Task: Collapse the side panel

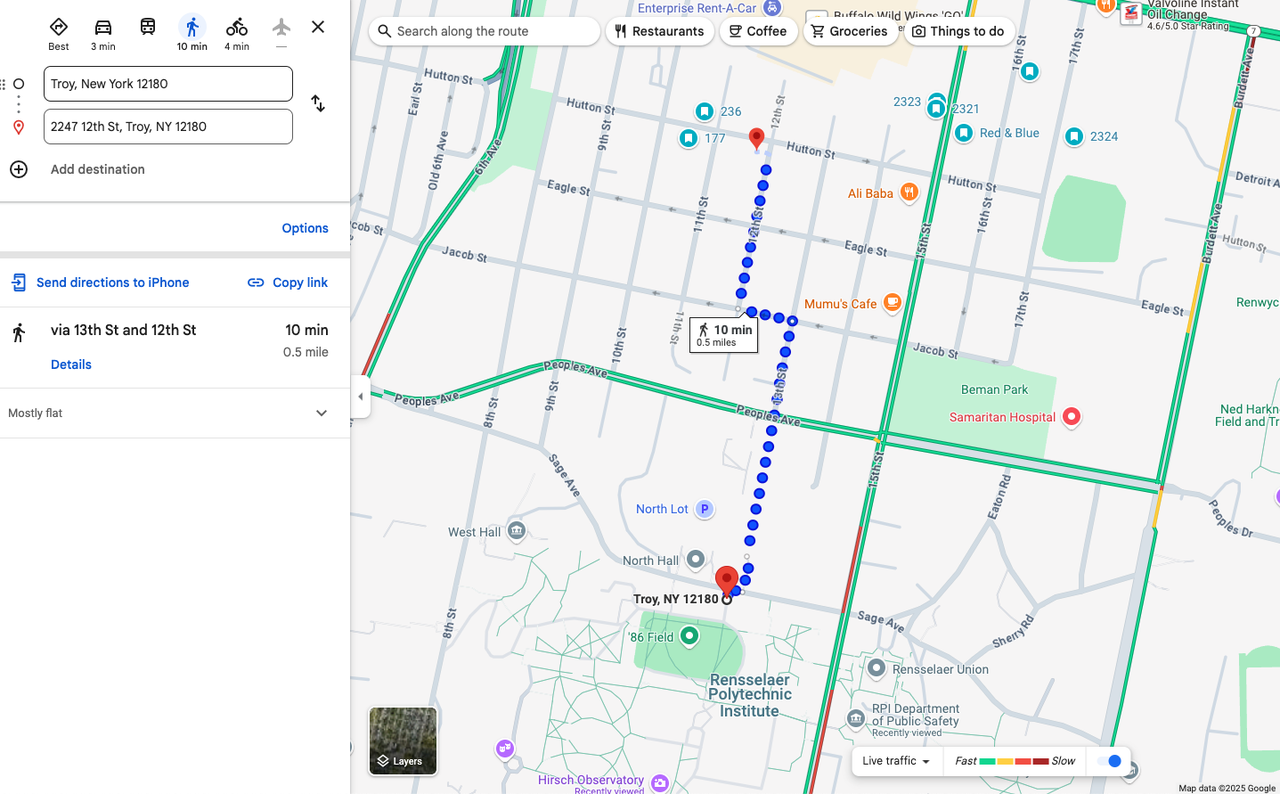Action: click(x=361, y=397)
